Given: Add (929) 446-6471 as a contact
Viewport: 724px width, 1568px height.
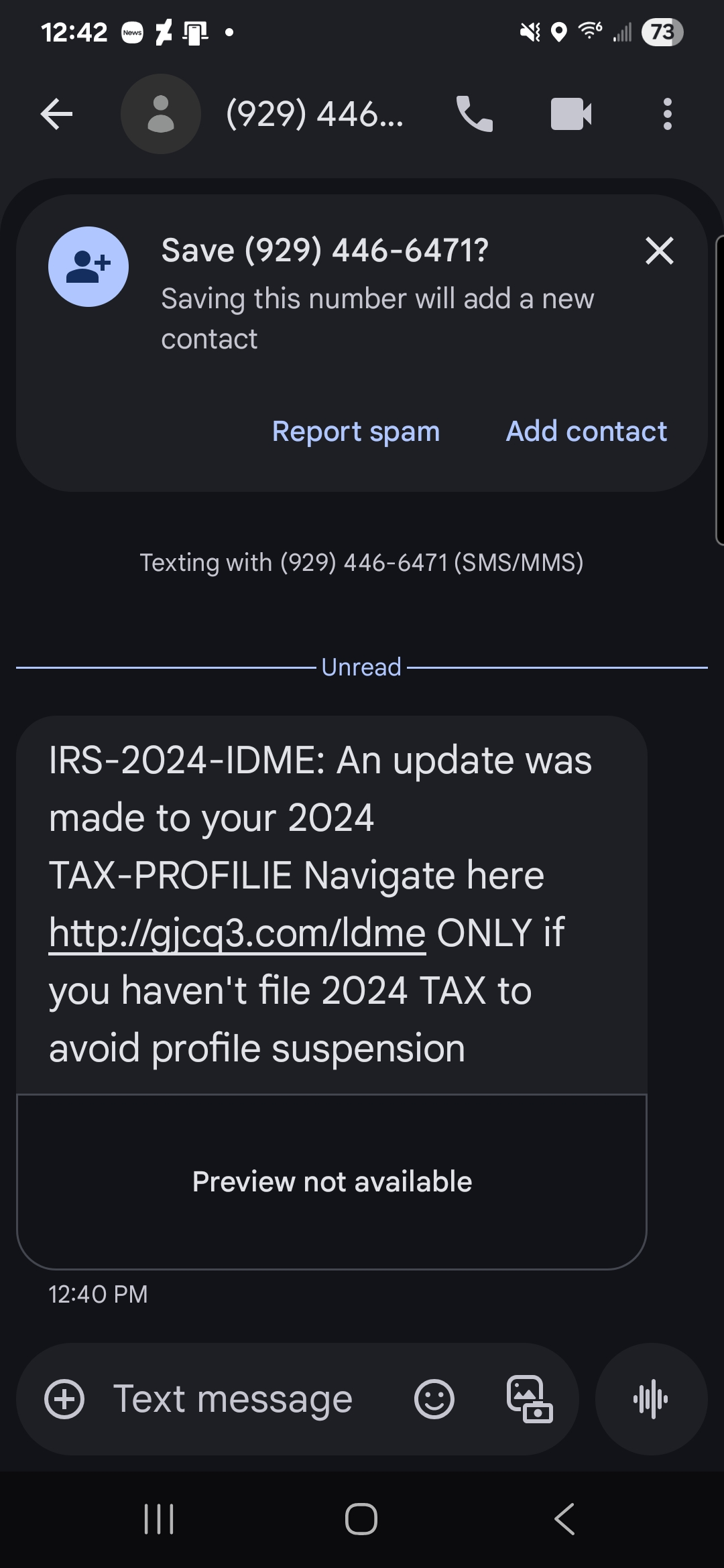Looking at the screenshot, I should coord(586,432).
